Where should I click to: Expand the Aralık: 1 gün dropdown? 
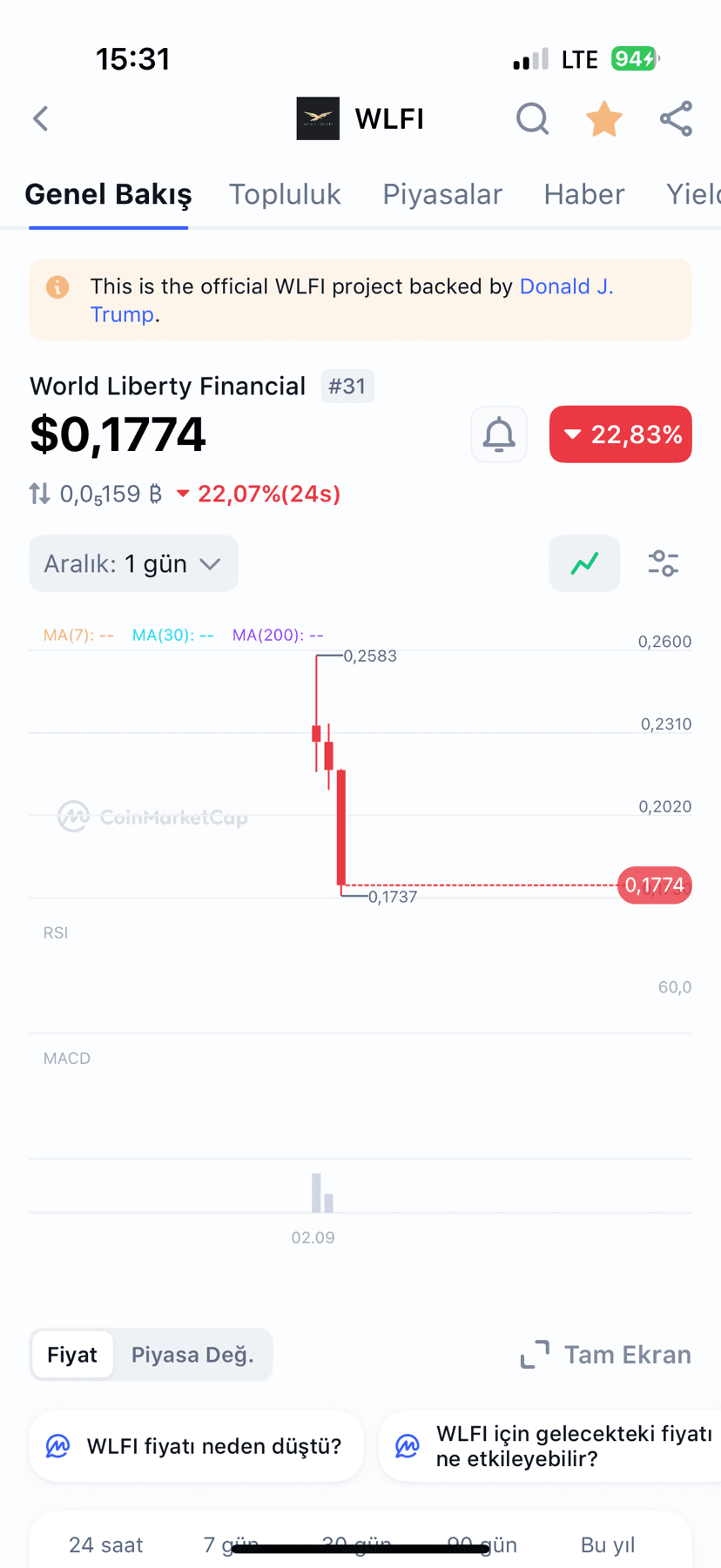point(133,563)
